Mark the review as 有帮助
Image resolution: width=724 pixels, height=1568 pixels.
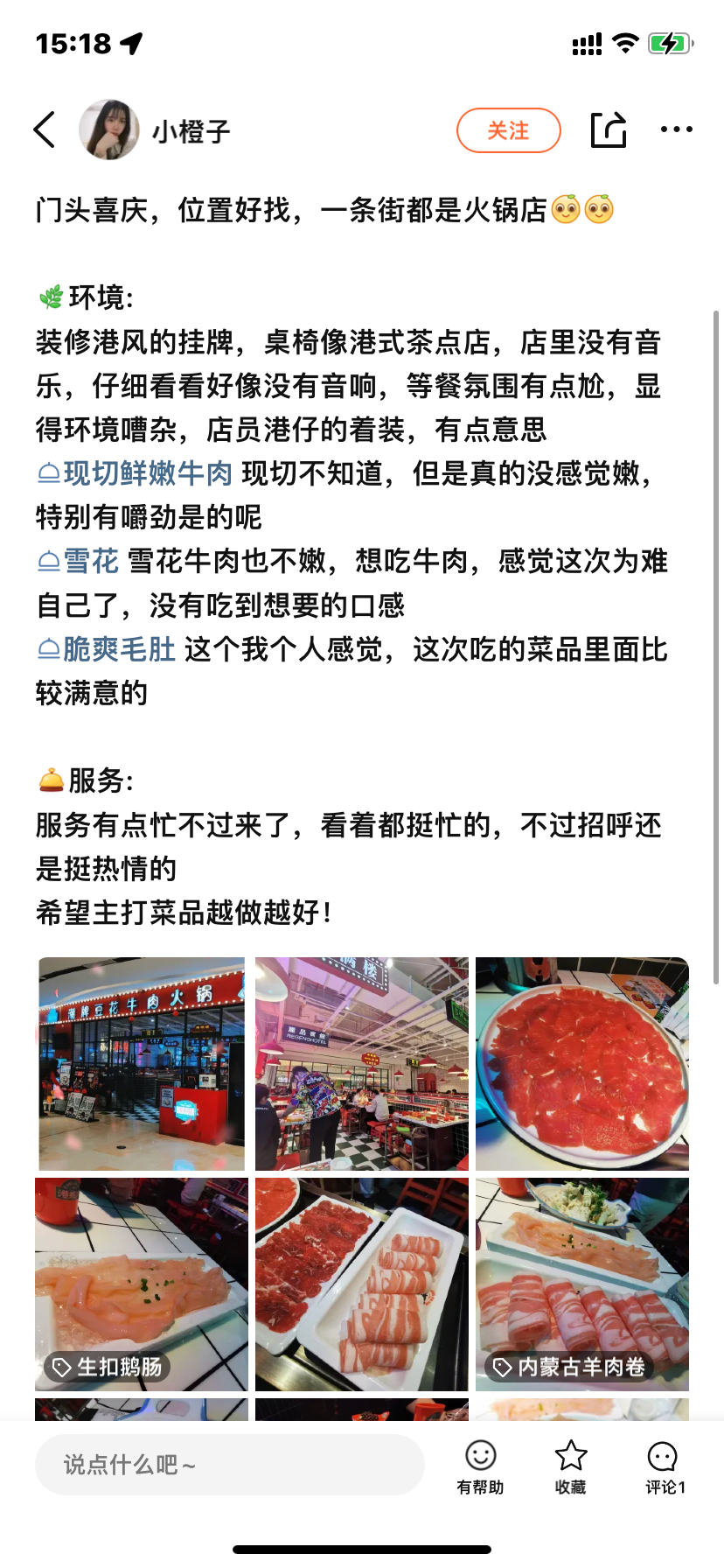(x=480, y=1467)
